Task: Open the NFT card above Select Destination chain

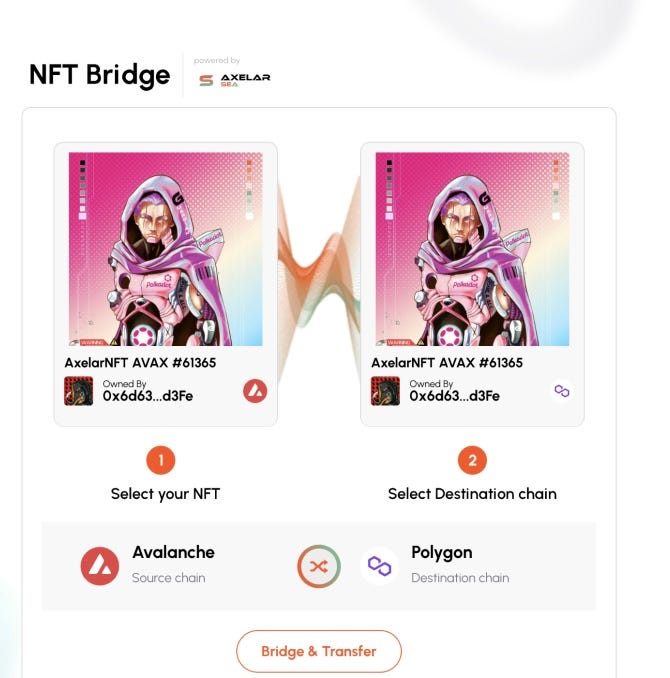Action: point(472,285)
